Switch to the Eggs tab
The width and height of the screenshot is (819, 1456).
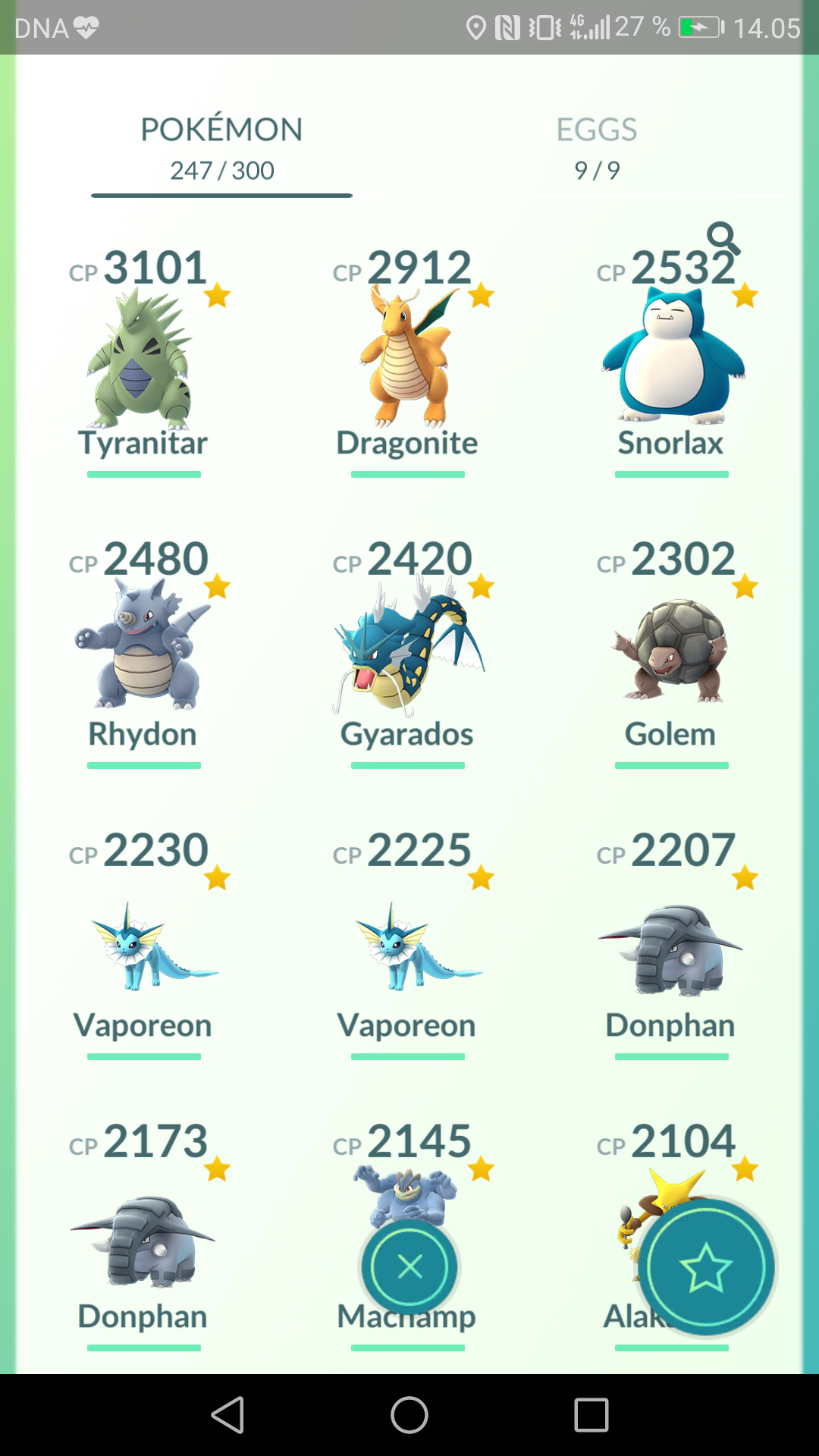(x=597, y=149)
